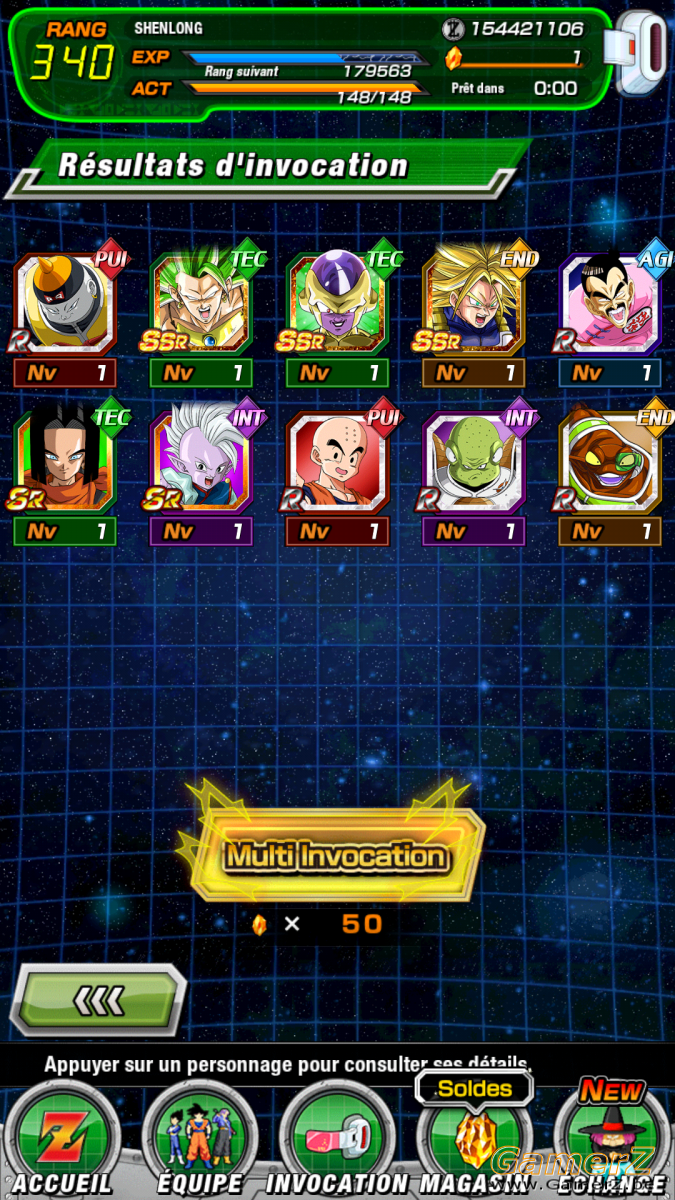View details of the R PUI robot character
The image size is (675, 1200).
point(65,305)
